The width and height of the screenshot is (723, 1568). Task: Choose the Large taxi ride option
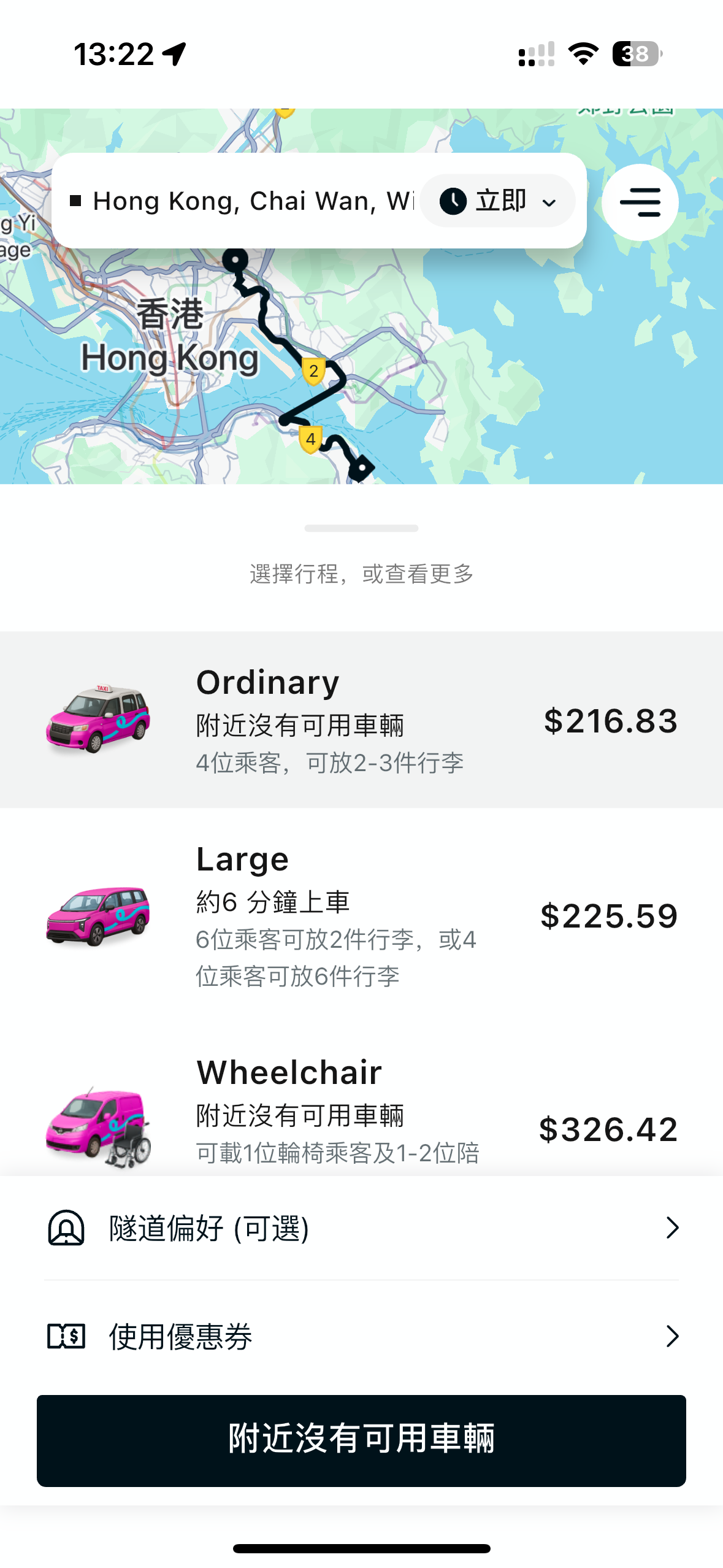[x=361, y=915]
